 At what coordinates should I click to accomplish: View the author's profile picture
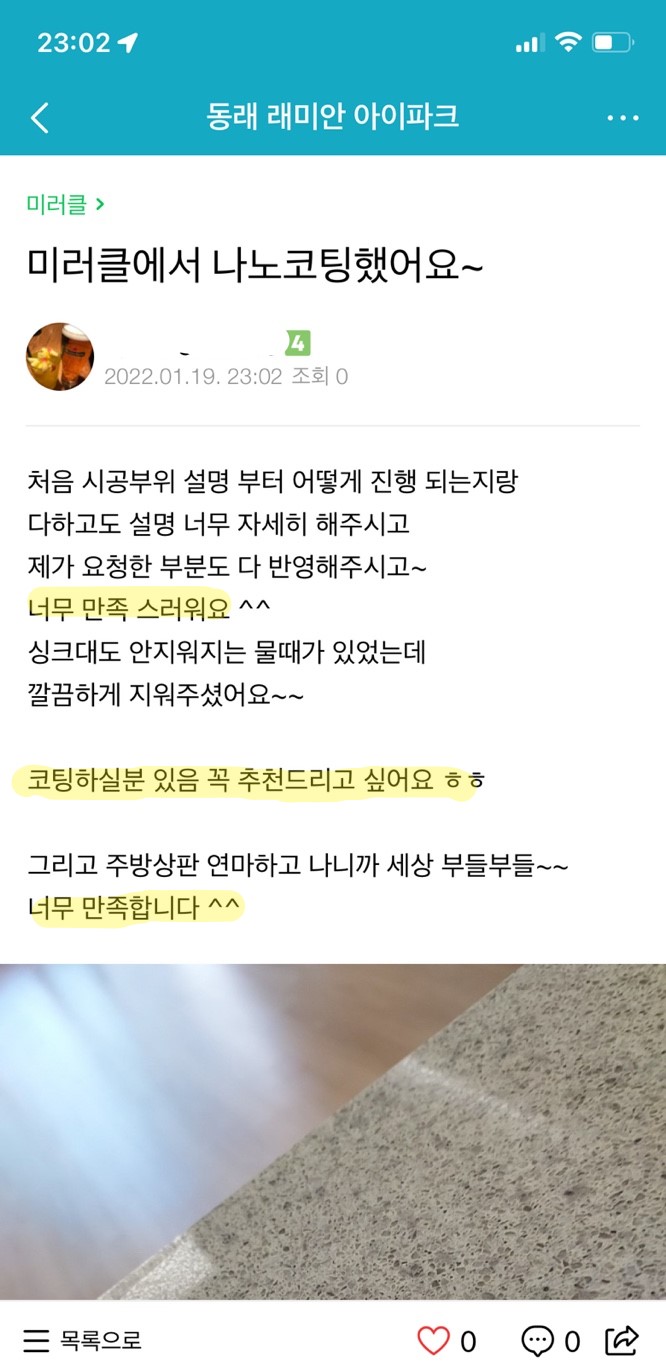(60, 357)
